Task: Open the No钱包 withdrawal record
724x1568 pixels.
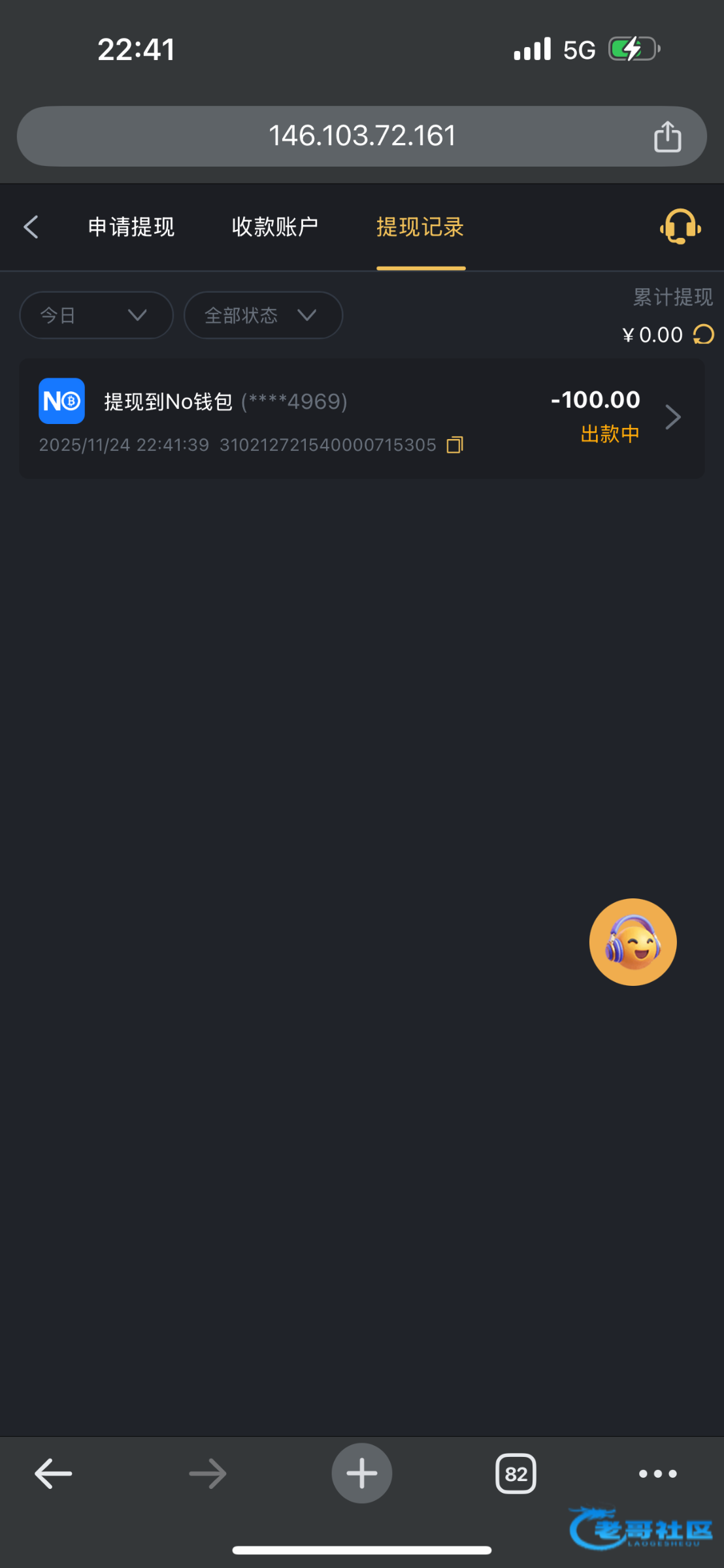Action: pyautogui.click(x=361, y=418)
